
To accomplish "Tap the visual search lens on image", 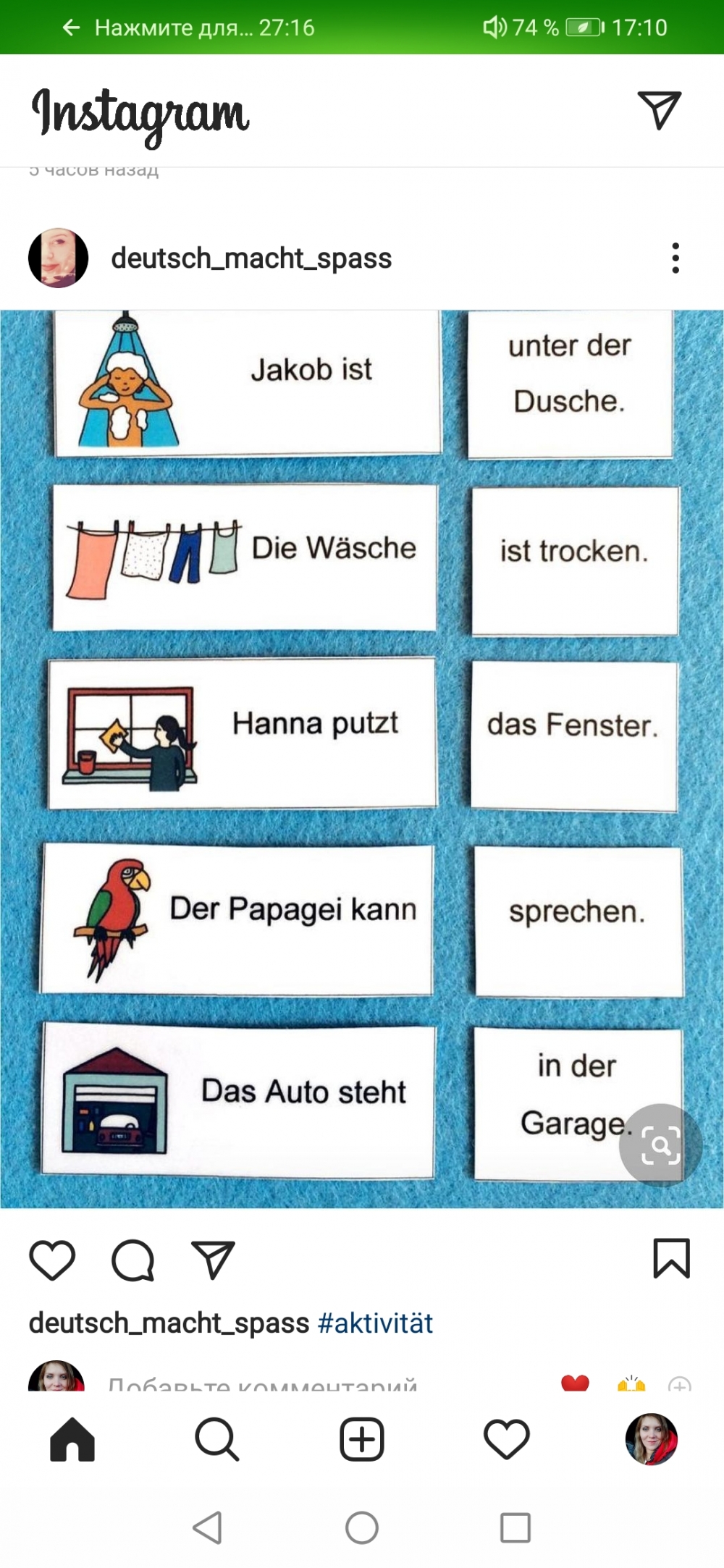I will [660, 1145].
